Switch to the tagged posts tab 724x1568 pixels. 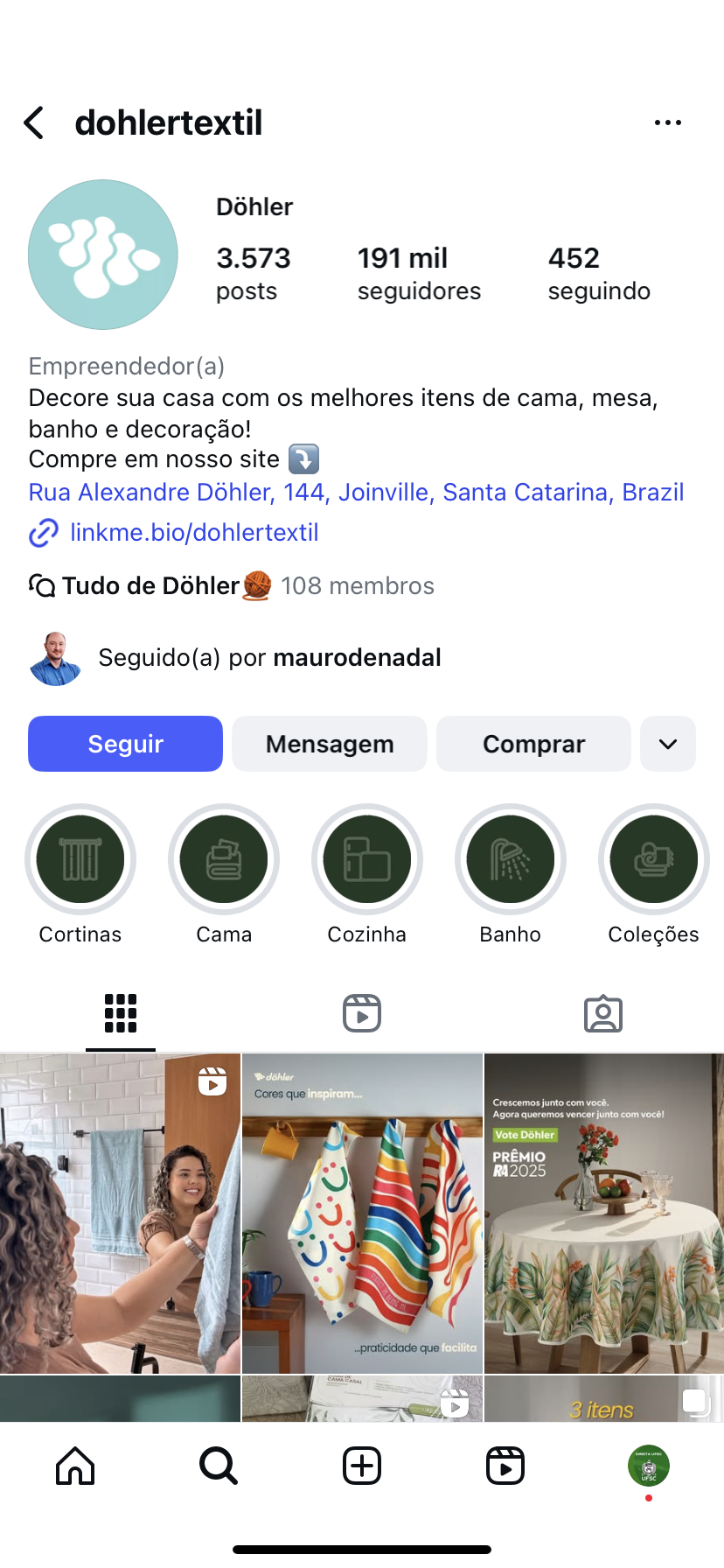tap(603, 1013)
